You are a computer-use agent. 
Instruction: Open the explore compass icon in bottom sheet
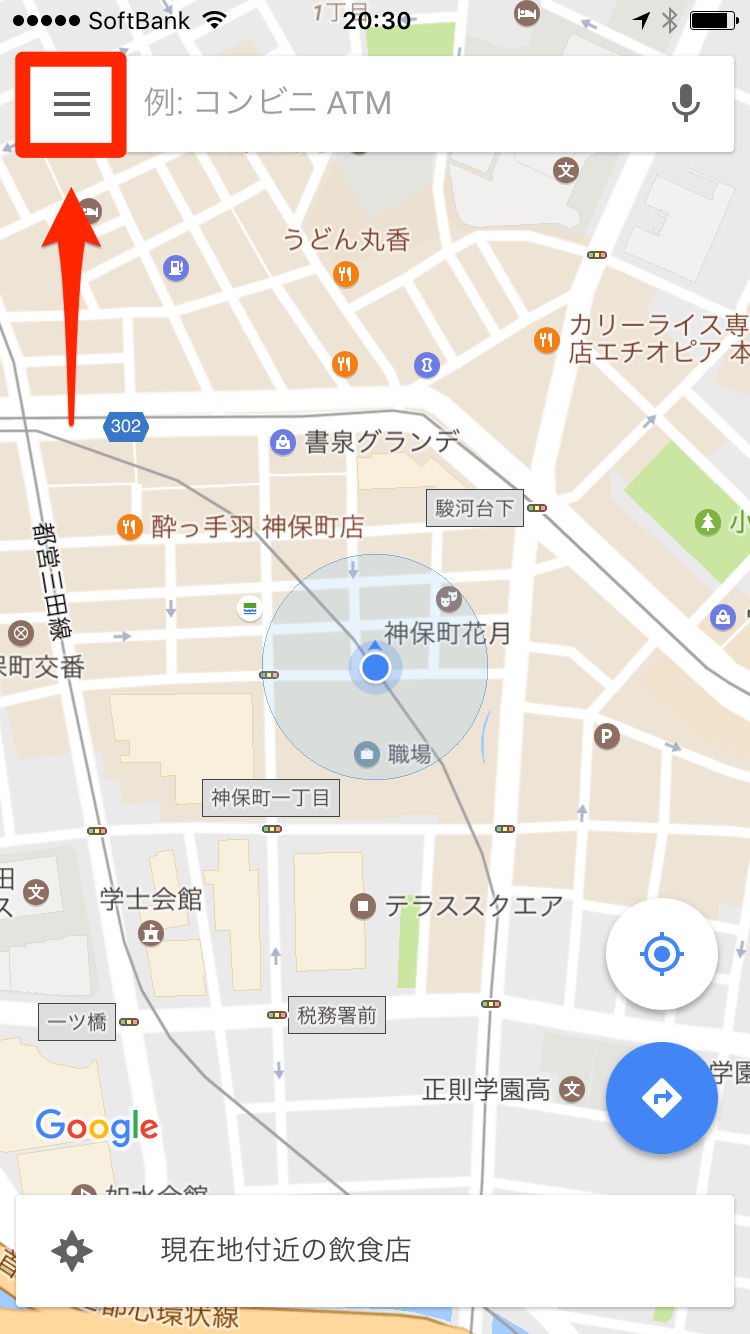point(70,1252)
